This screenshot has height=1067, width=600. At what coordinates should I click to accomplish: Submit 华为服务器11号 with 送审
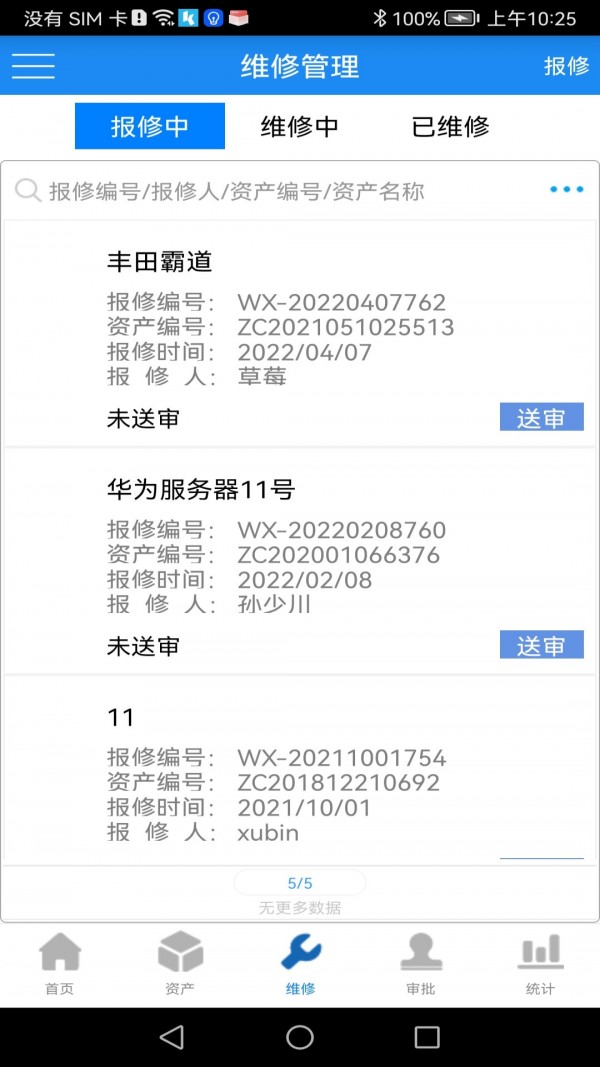click(x=541, y=646)
